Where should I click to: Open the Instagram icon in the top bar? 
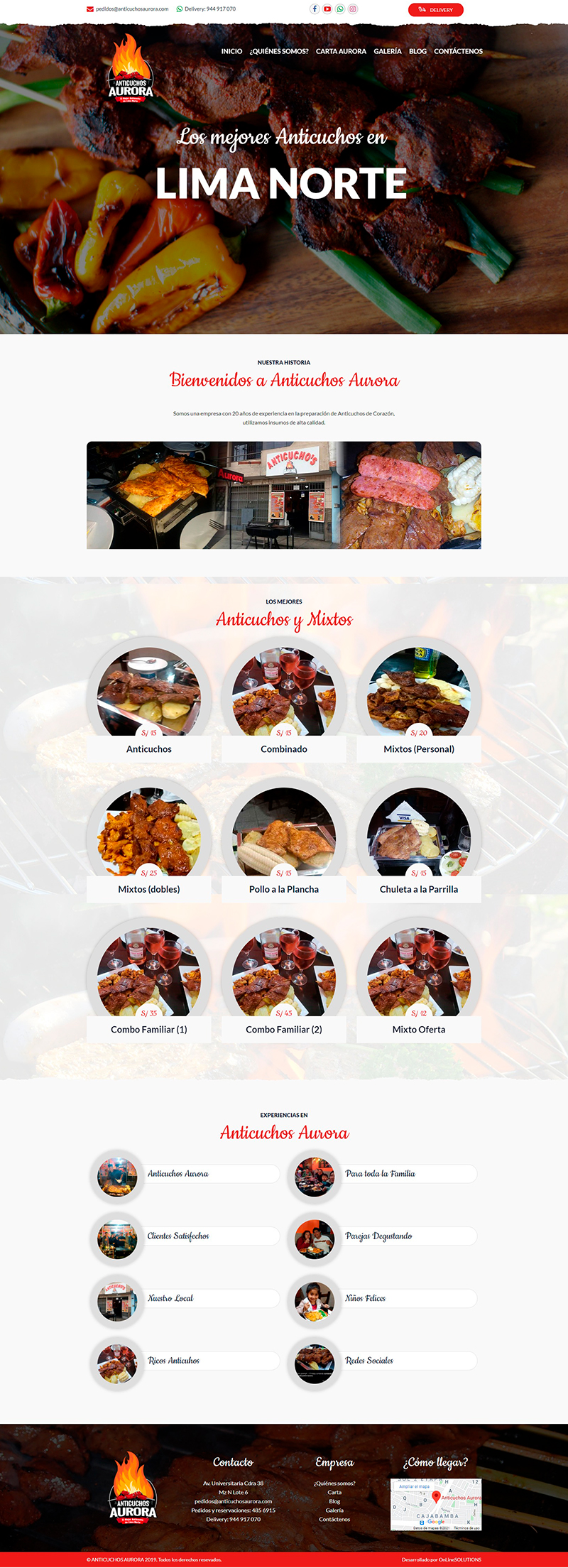pos(353,9)
